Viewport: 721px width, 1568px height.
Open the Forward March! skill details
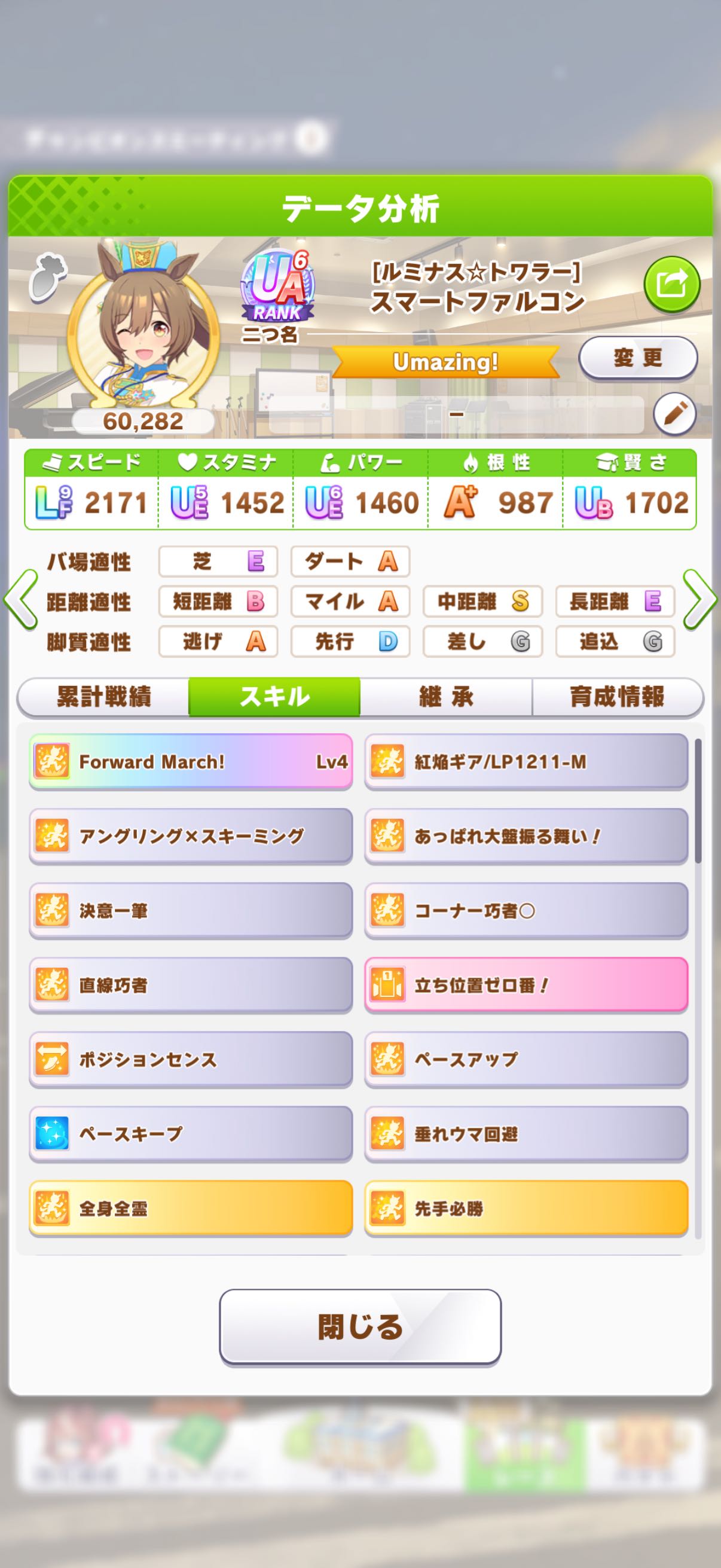(x=191, y=761)
